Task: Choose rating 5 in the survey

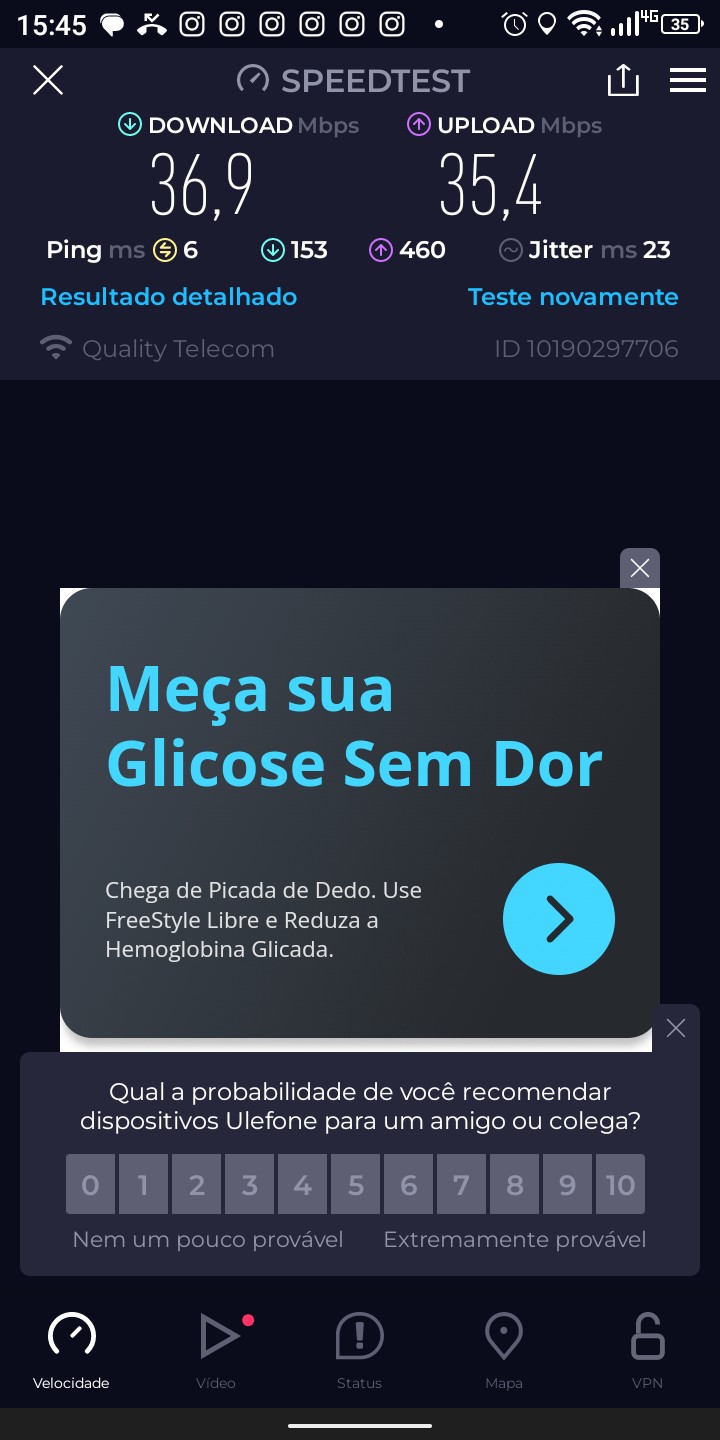Action: pyautogui.click(x=356, y=1185)
